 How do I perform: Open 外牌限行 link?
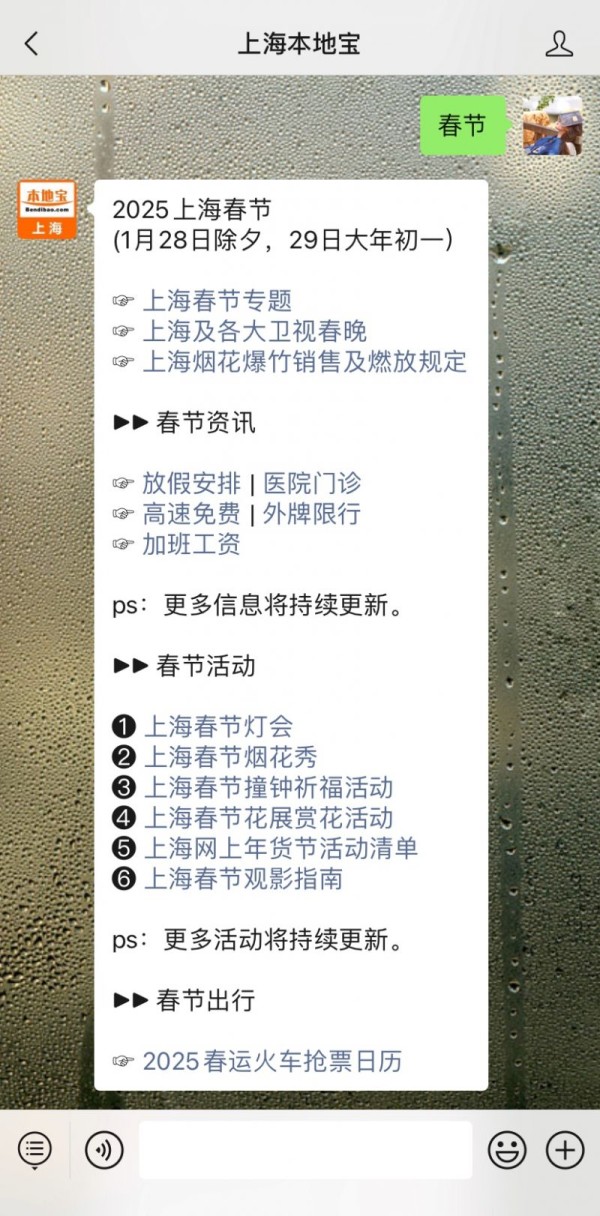tap(312, 514)
